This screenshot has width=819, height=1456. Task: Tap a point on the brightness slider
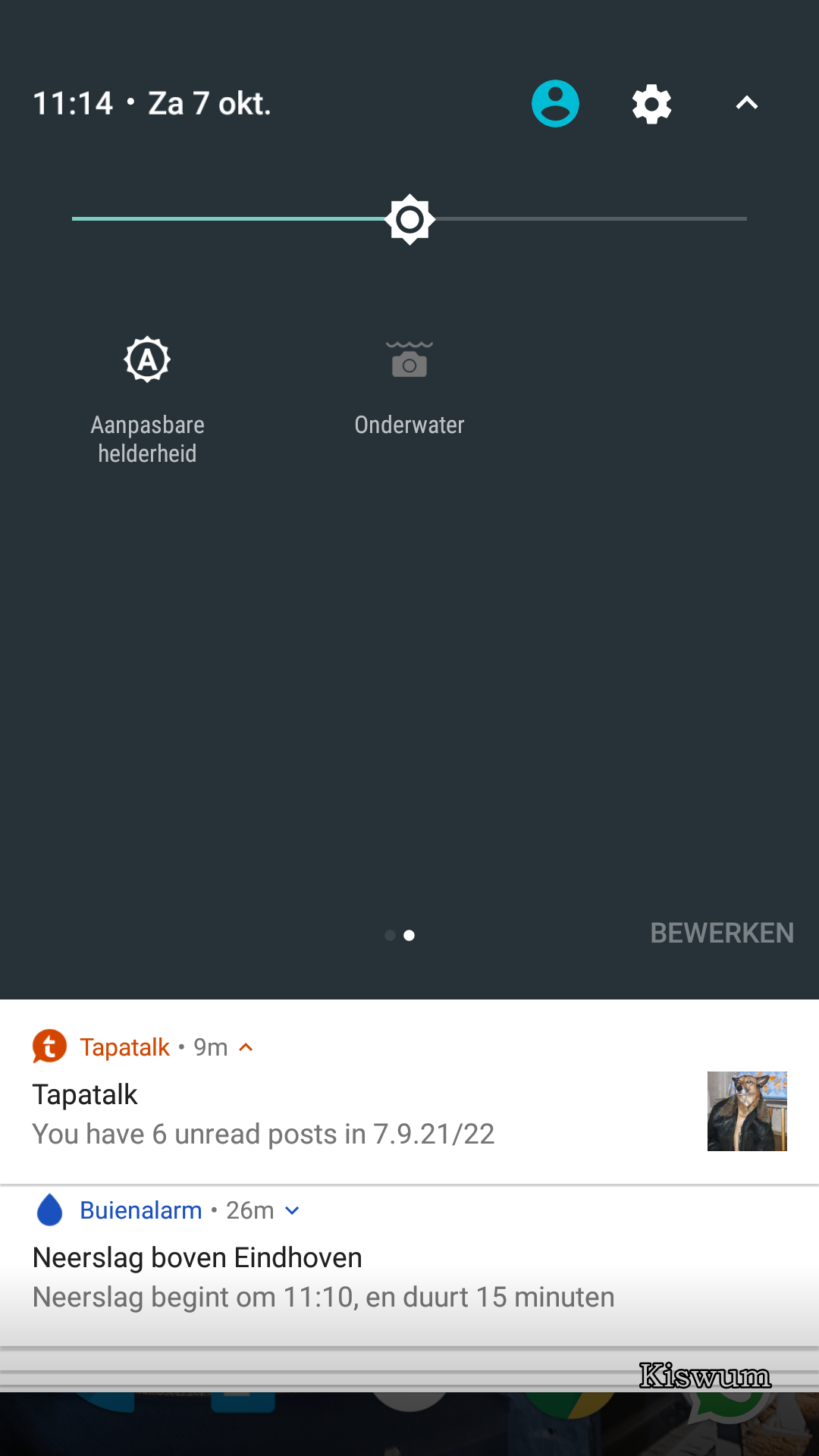click(409, 219)
